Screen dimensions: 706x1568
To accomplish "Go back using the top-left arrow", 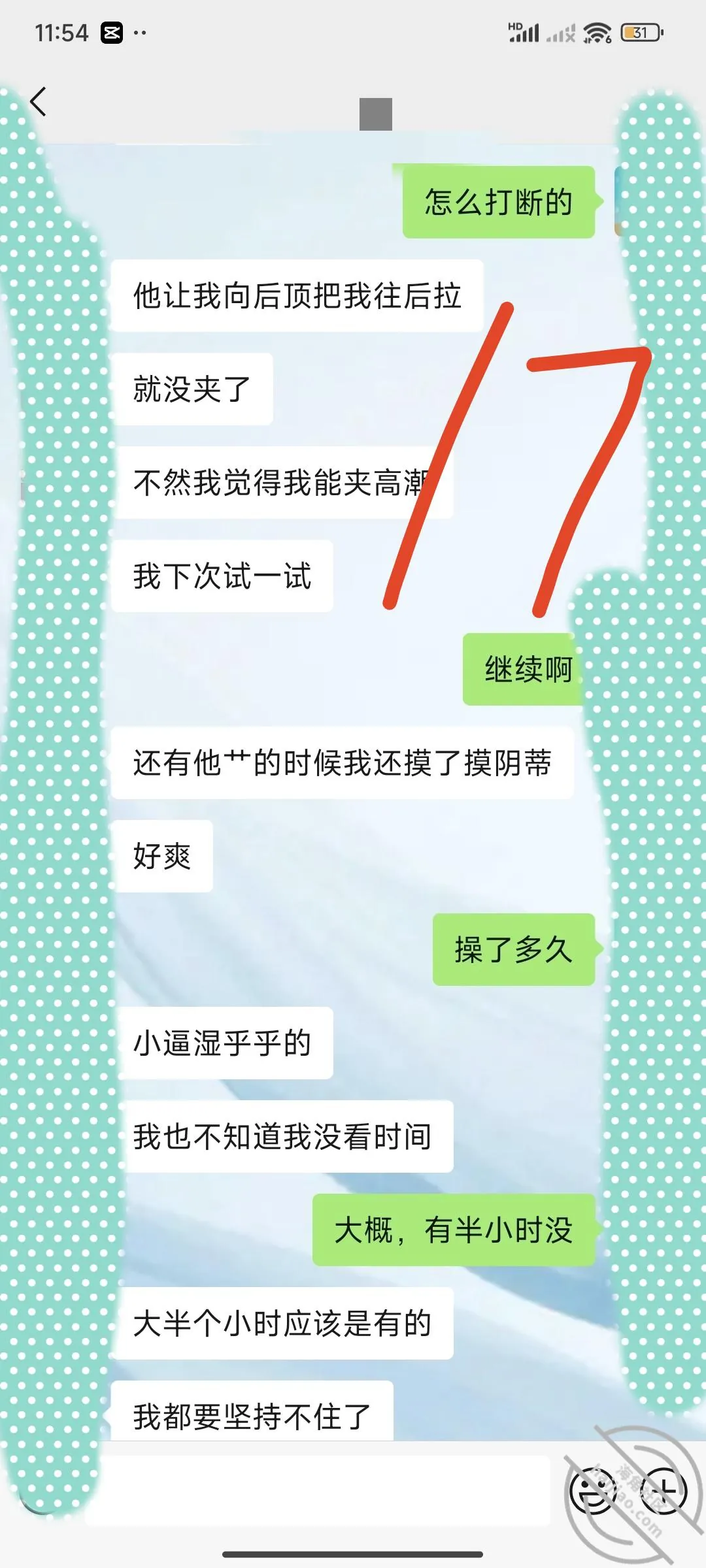I will pyautogui.click(x=39, y=102).
